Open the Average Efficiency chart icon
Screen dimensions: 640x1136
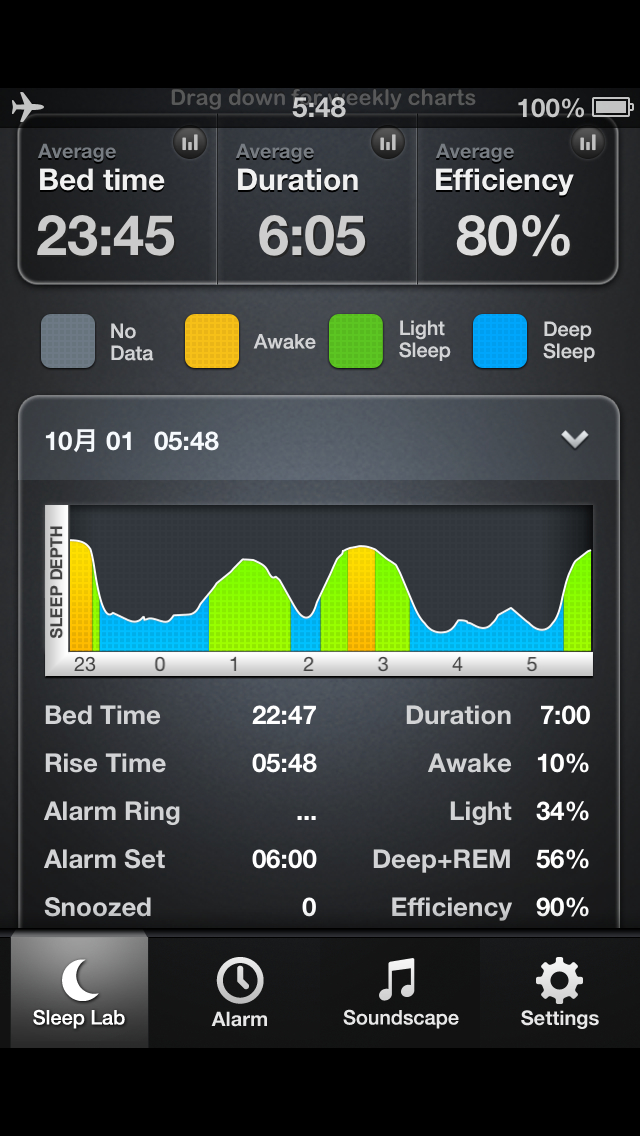tap(588, 143)
